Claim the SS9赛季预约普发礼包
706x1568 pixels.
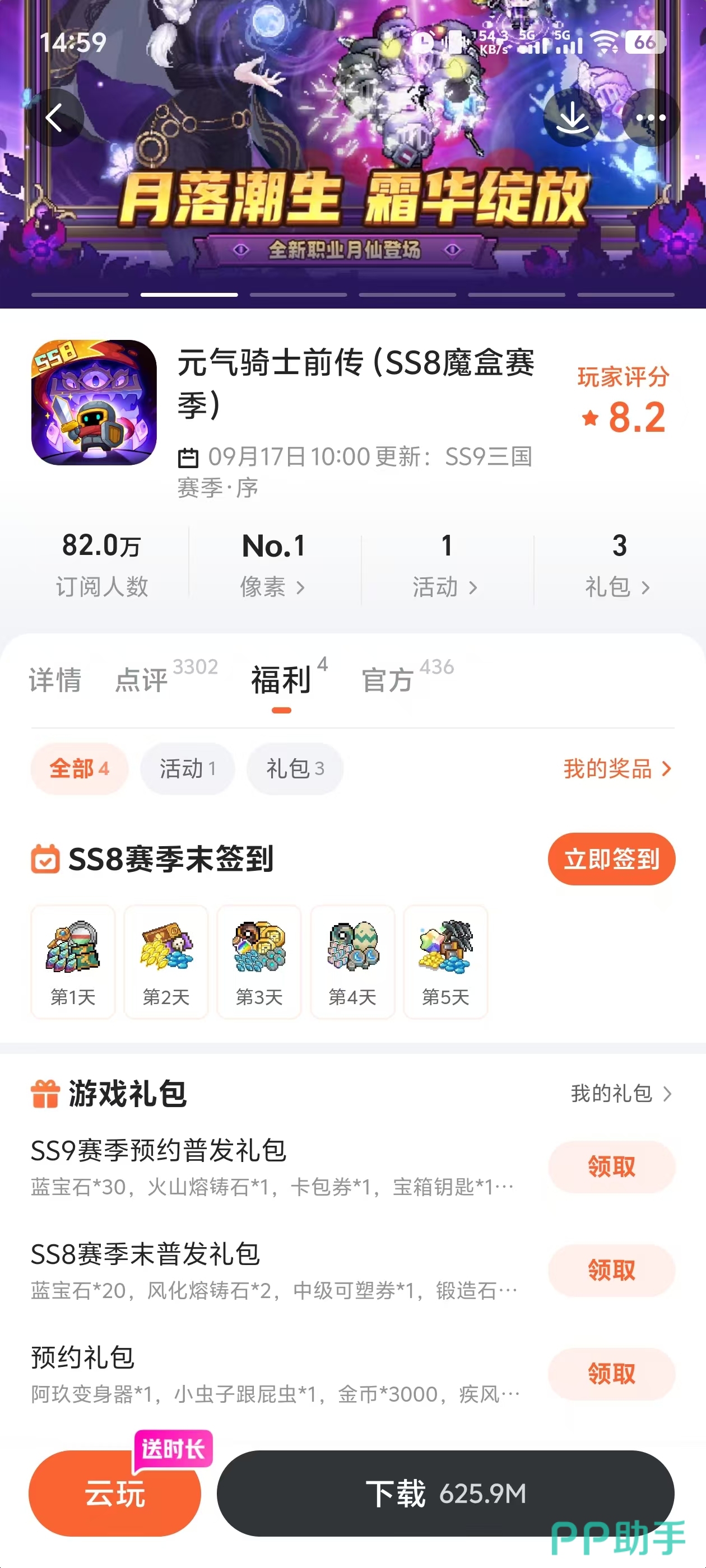click(x=611, y=1167)
